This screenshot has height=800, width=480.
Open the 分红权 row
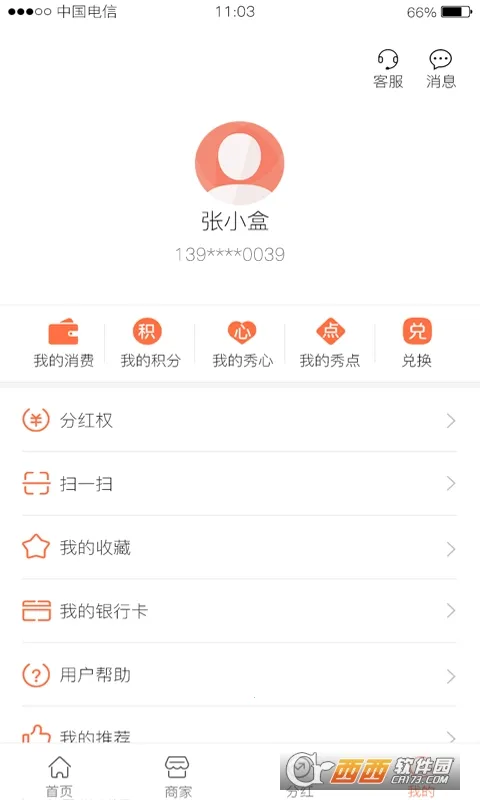click(x=240, y=420)
